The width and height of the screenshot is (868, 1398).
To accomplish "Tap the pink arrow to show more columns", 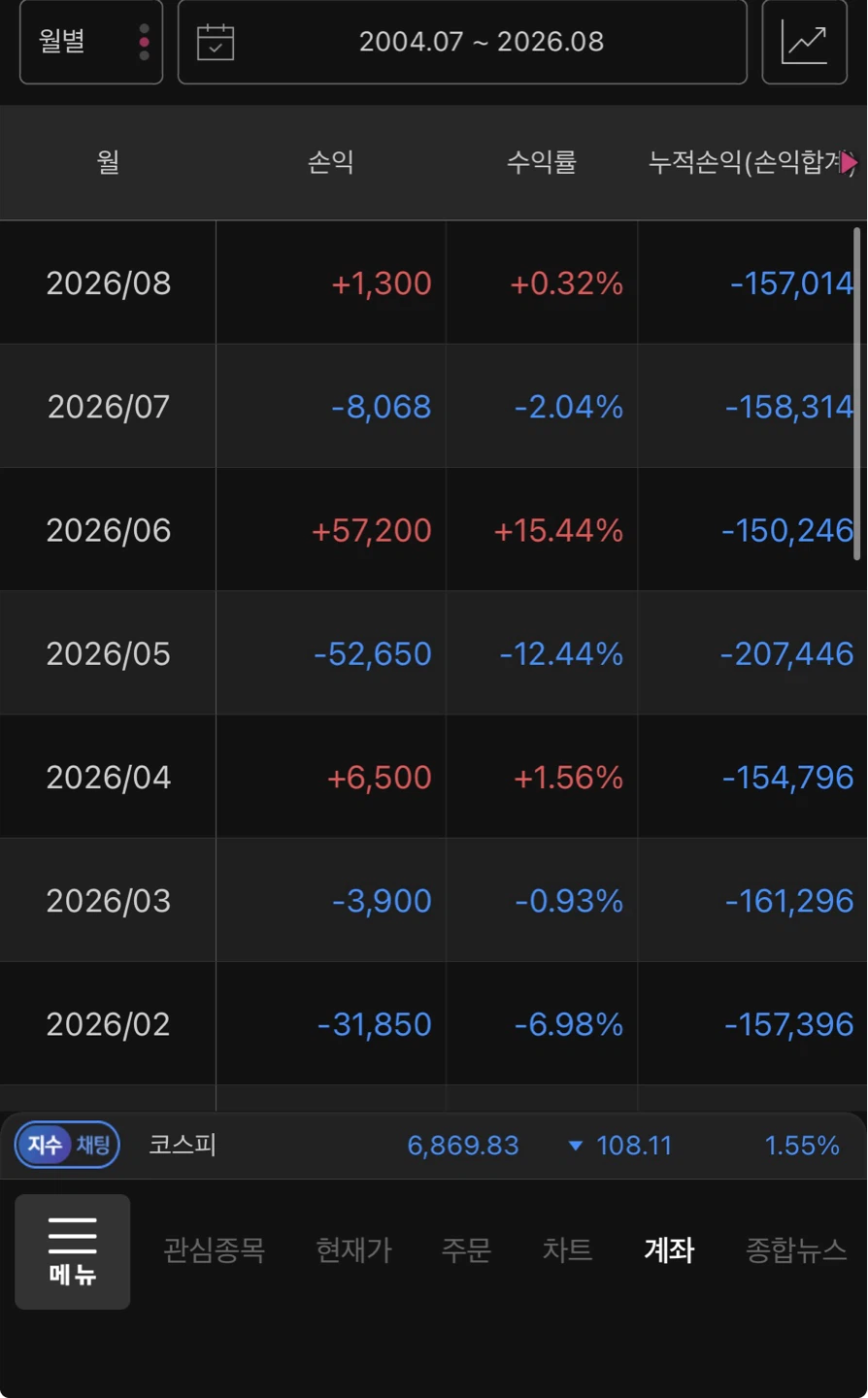I will click(850, 163).
